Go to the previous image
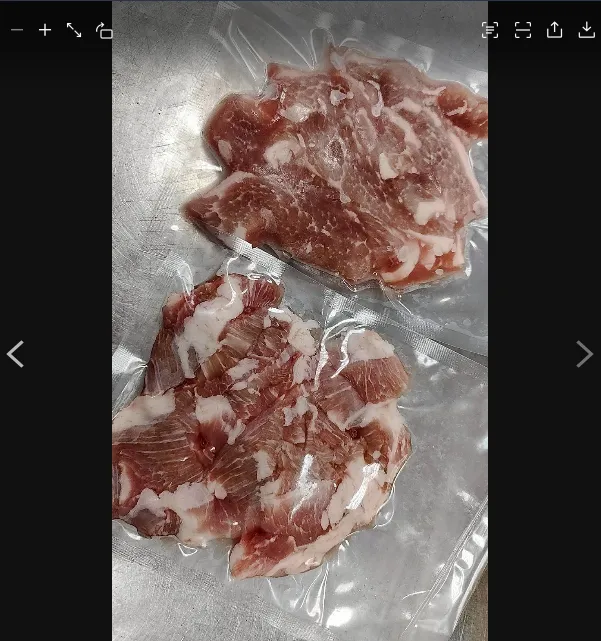Viewport: 601px width, 641px height. (x=15, y=354)
